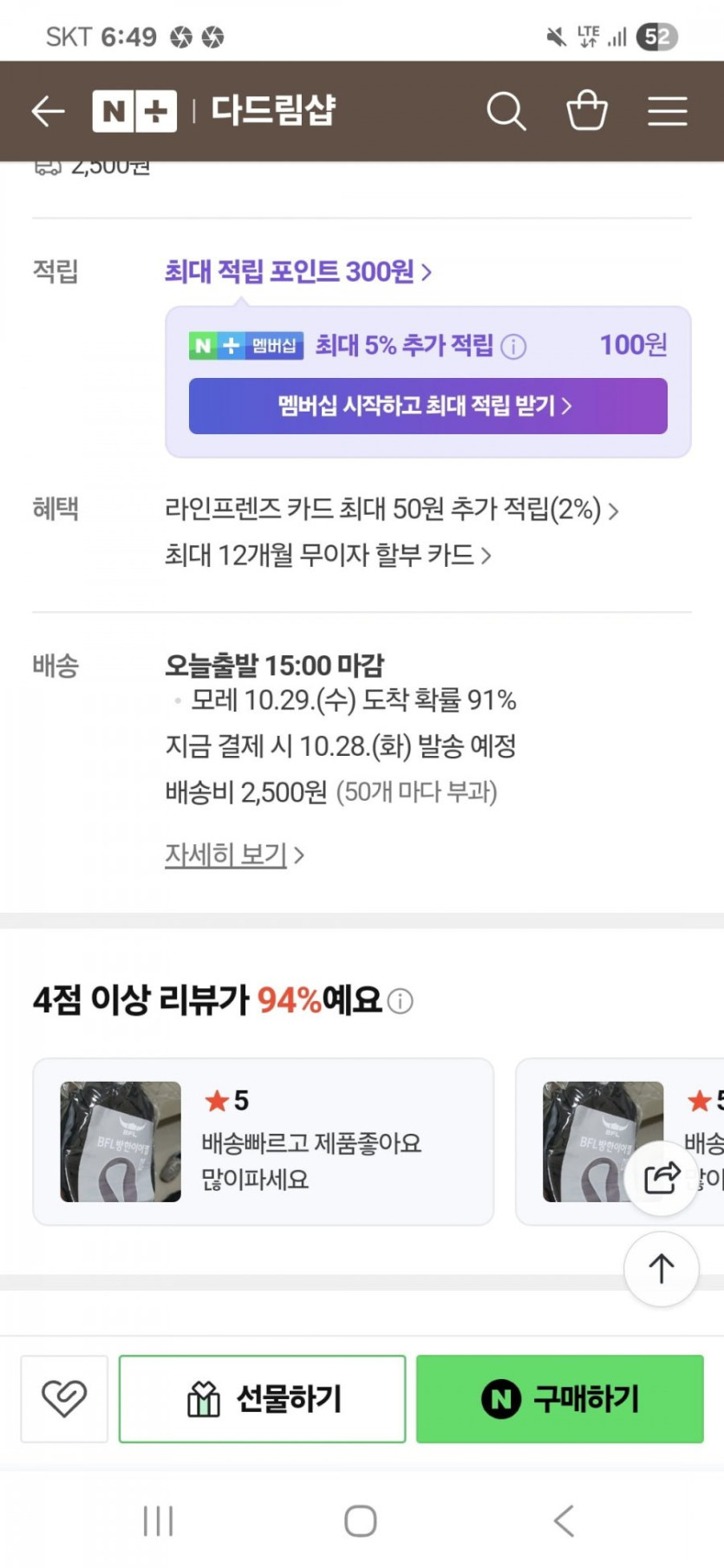Share this product
The image size is (724, 1568).
pos(662,1178)
